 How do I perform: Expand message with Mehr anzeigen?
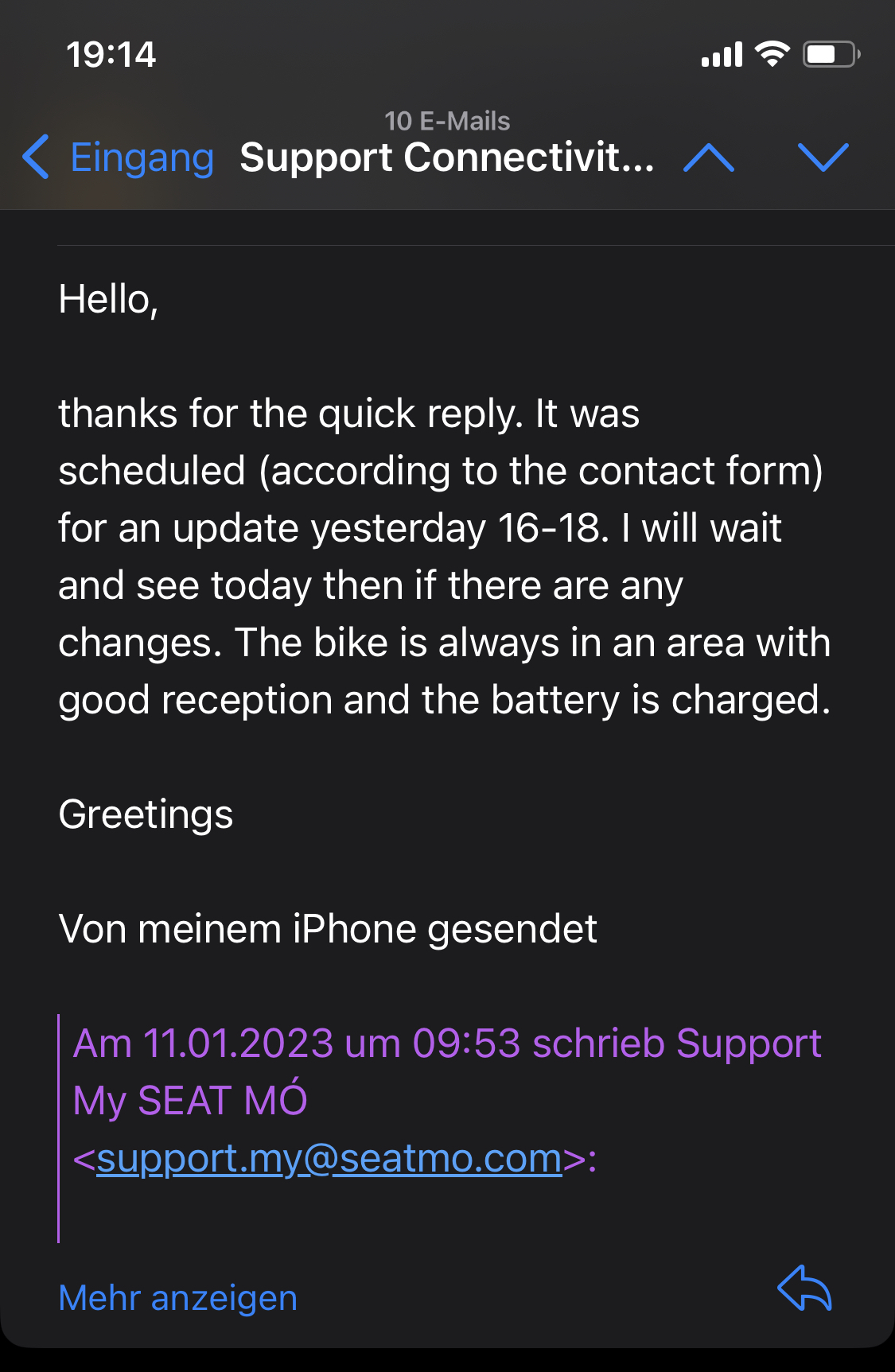coord(178,1298)
